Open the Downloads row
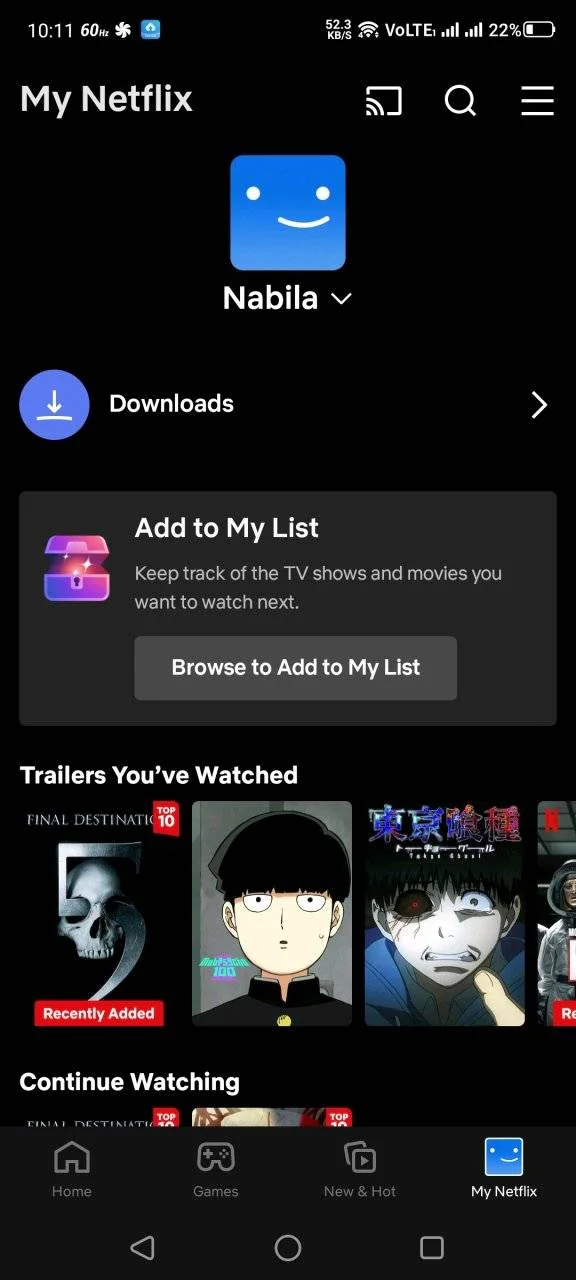576x1280 pixels. [288, 404]
